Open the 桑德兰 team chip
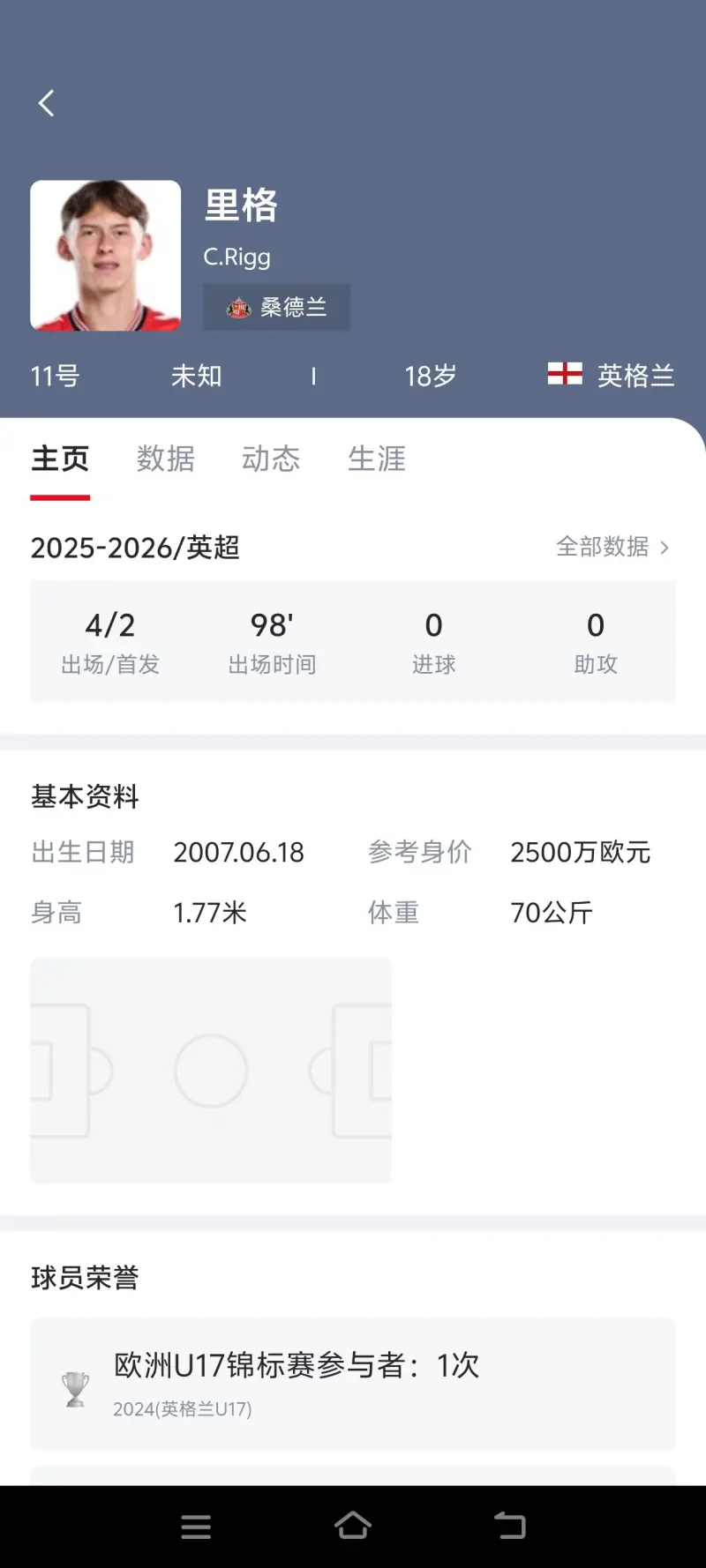706x1568 pixels. (277, 307)
